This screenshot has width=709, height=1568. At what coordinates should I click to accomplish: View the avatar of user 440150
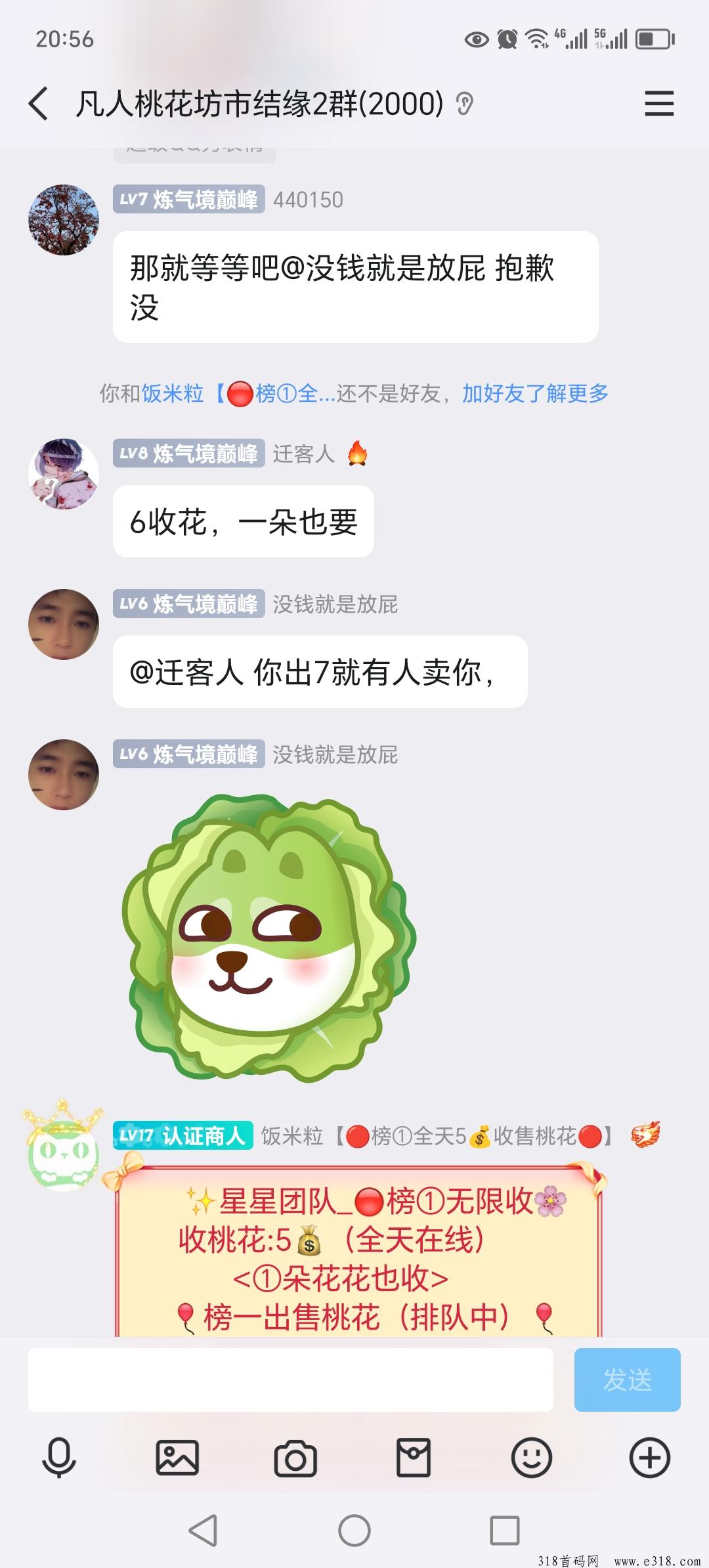tap(64, 220)
